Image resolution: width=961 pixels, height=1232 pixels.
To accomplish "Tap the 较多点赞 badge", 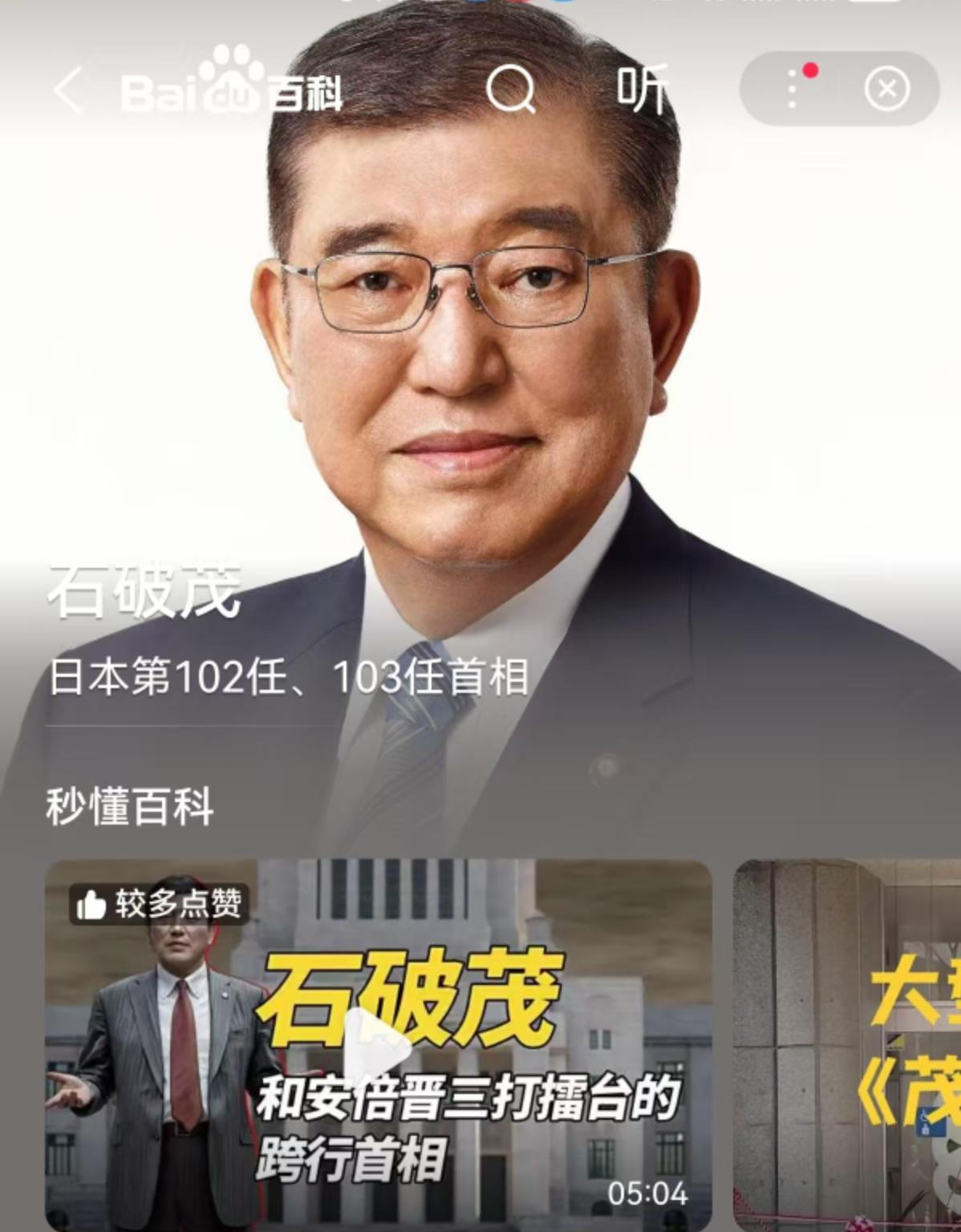I will click(x=160, y=906).
